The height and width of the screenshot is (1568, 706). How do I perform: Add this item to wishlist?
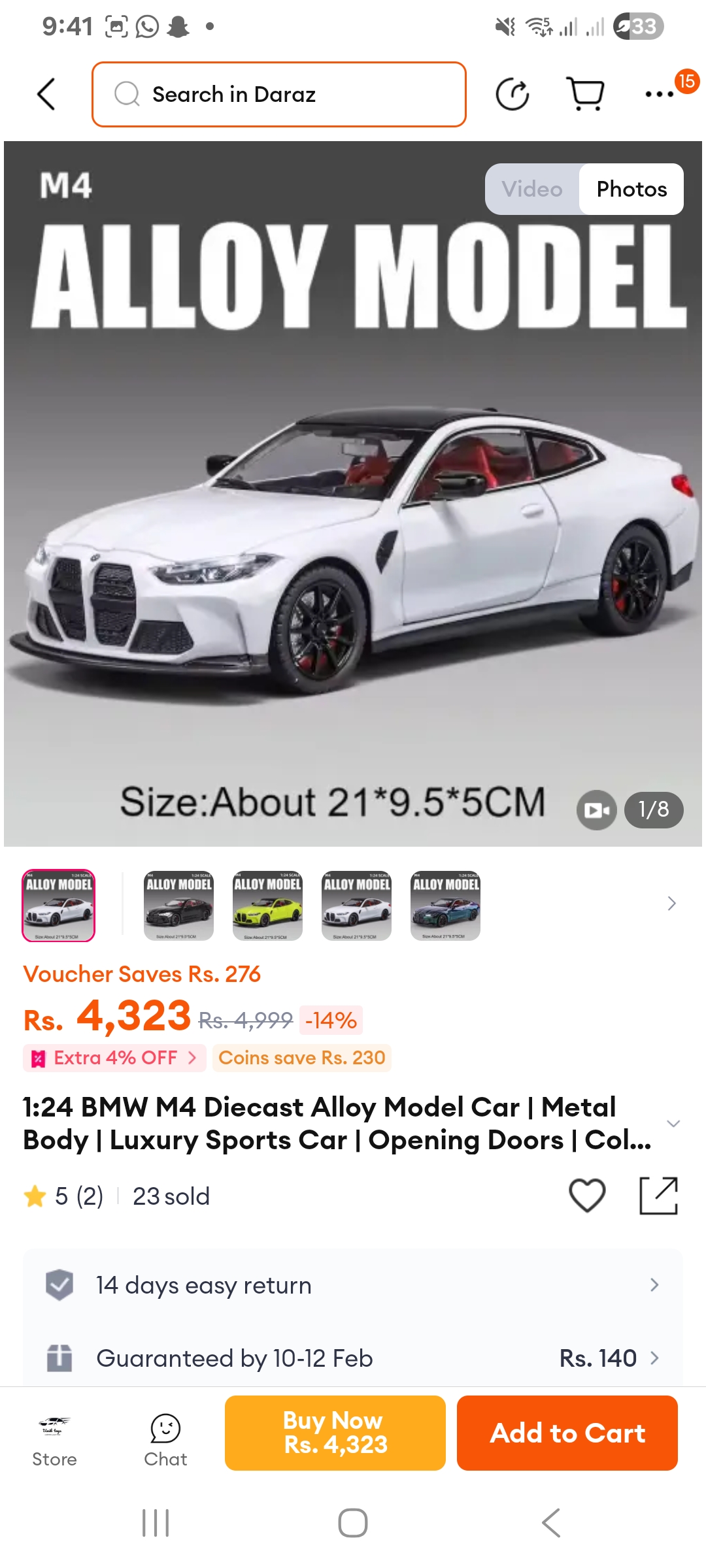click(587, 1196)
